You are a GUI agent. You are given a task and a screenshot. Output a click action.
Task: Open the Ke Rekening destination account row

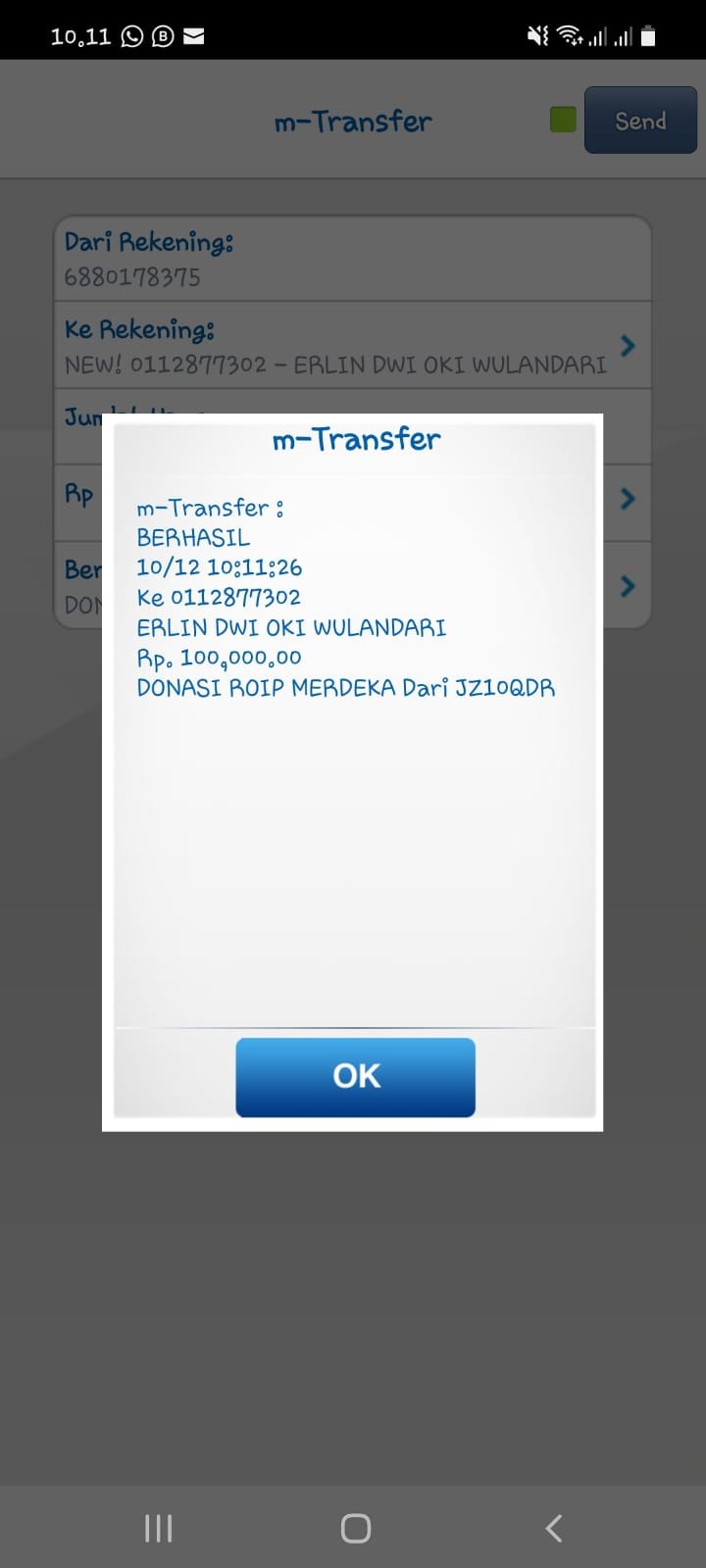click(353, 346)
